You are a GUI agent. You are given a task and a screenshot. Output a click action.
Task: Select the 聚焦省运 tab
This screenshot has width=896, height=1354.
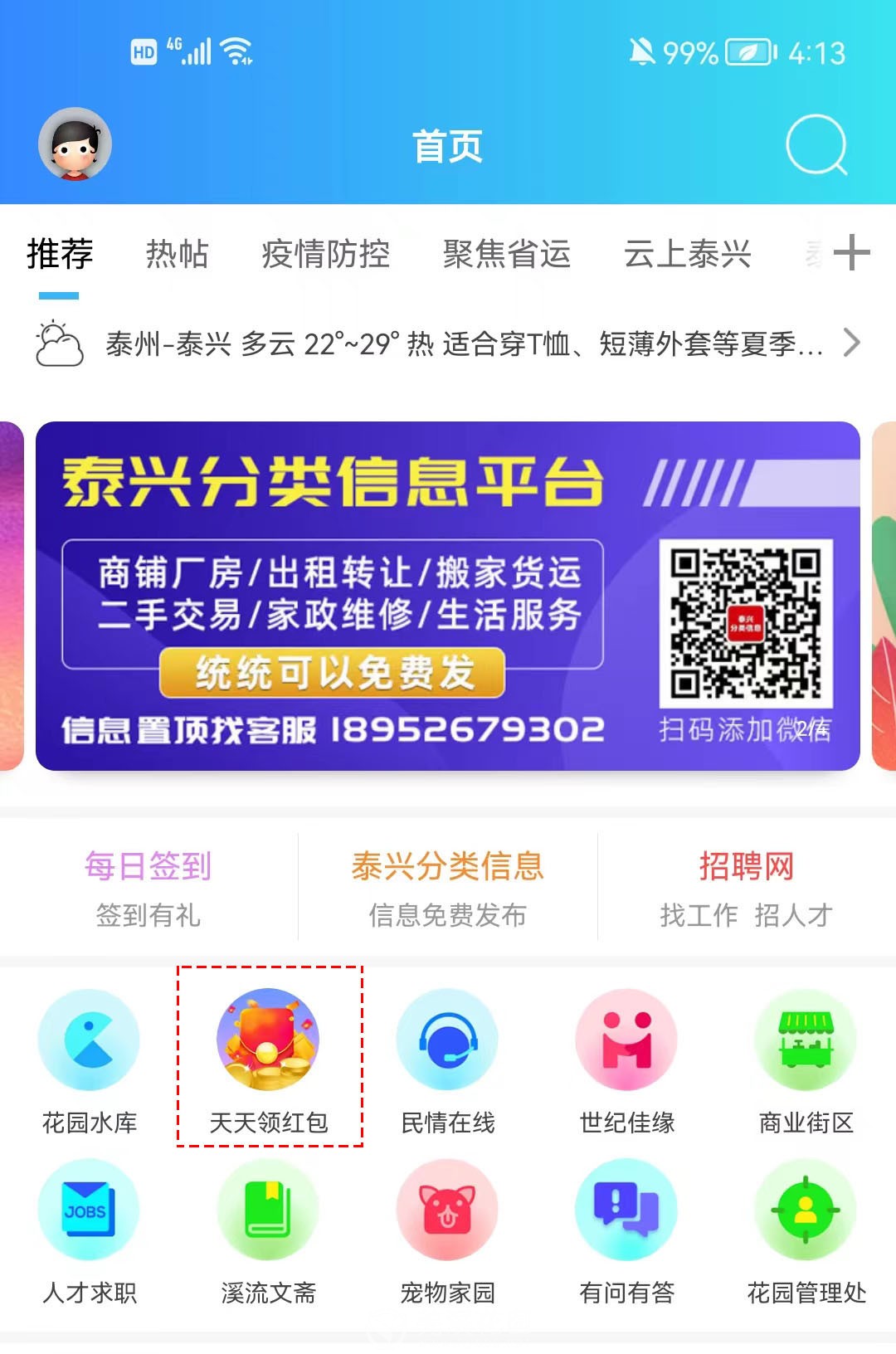506,254
